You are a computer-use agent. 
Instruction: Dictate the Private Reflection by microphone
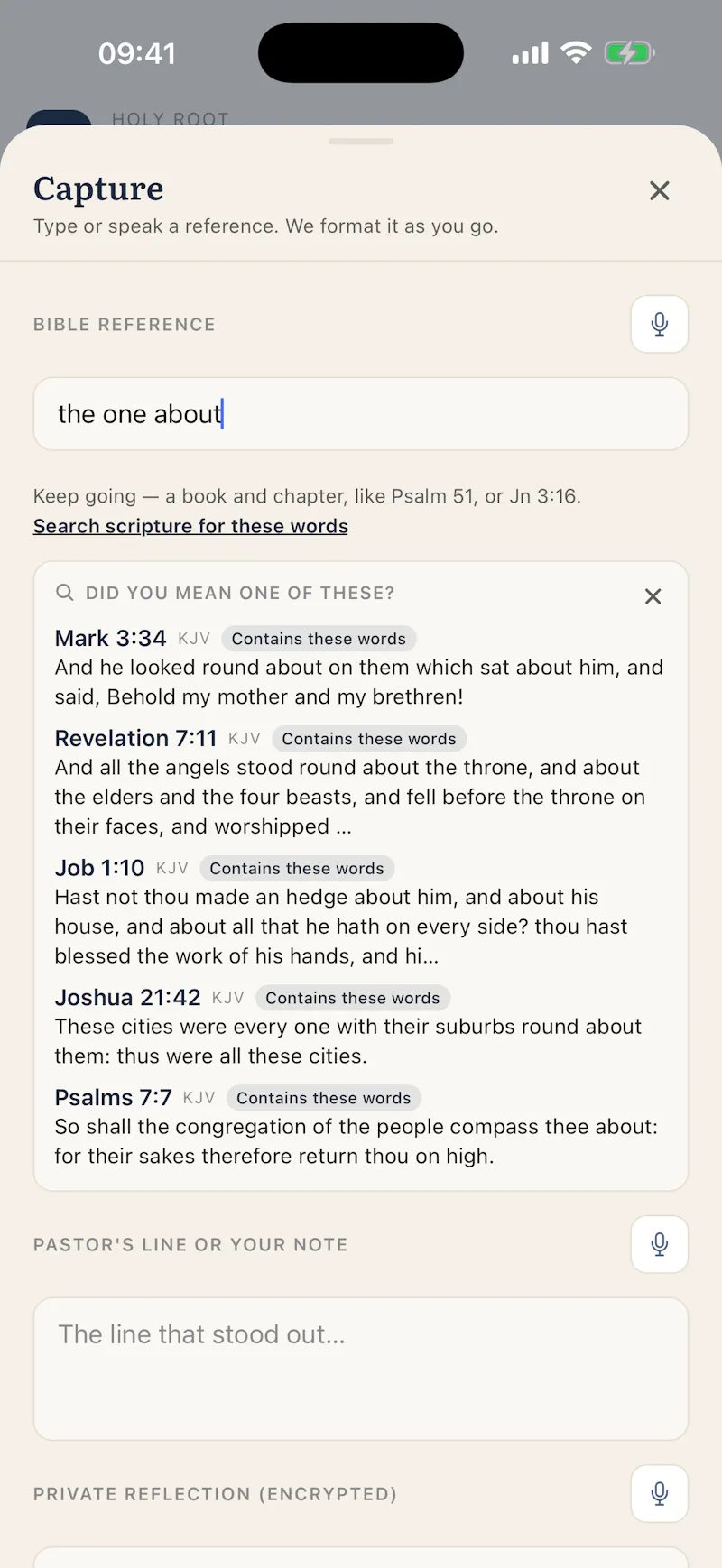(x=660, y=1493)
